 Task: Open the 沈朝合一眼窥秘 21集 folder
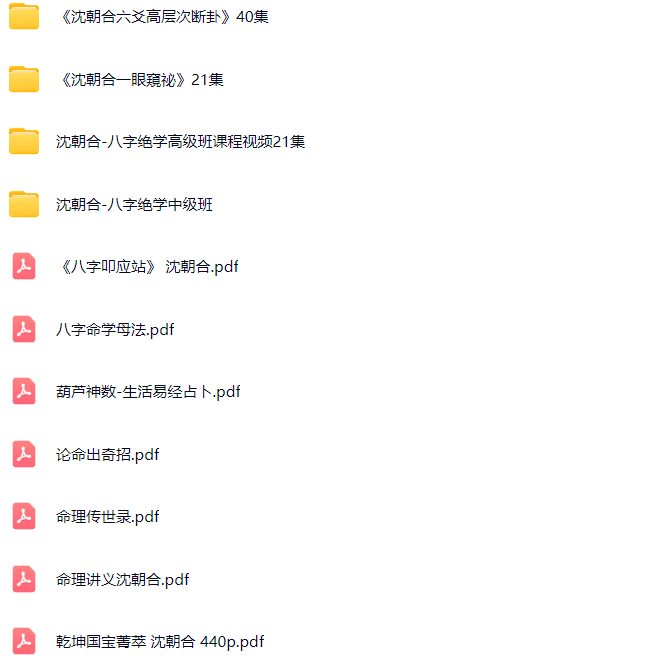coord(140,79)
